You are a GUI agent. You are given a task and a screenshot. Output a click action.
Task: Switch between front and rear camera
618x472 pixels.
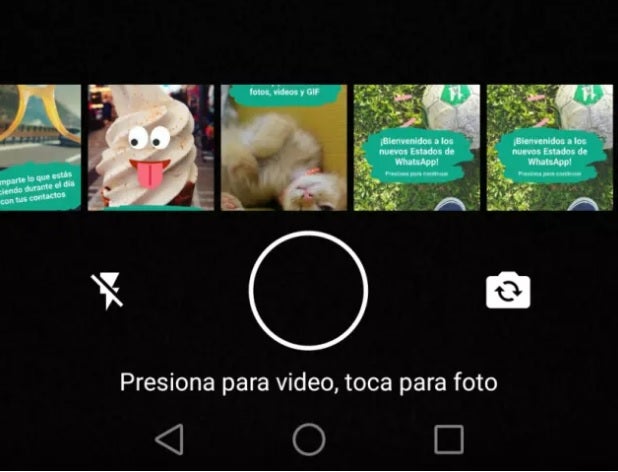pyautogui.click(x=508, y=291)
